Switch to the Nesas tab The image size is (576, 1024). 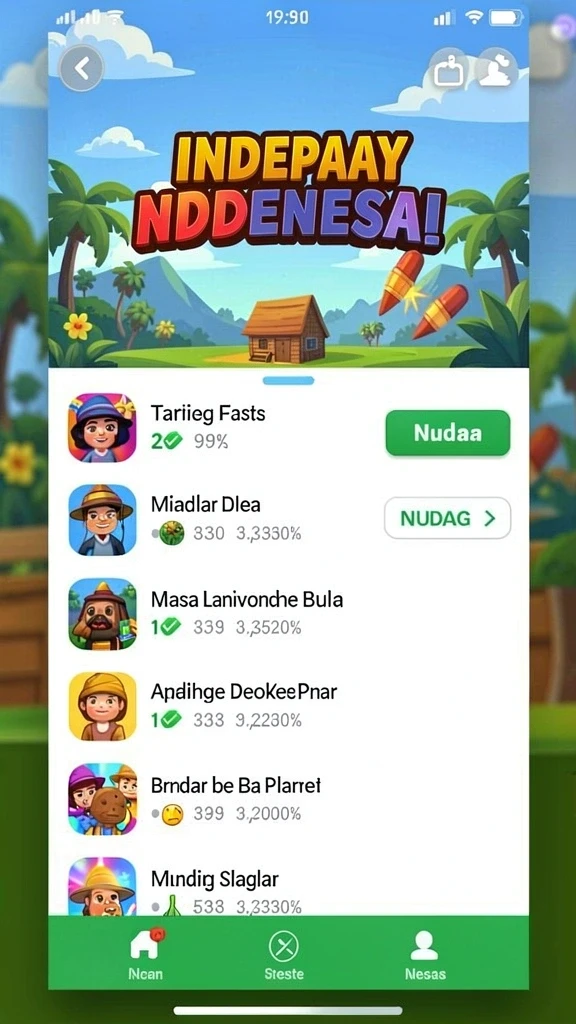(x=425, y=953)
